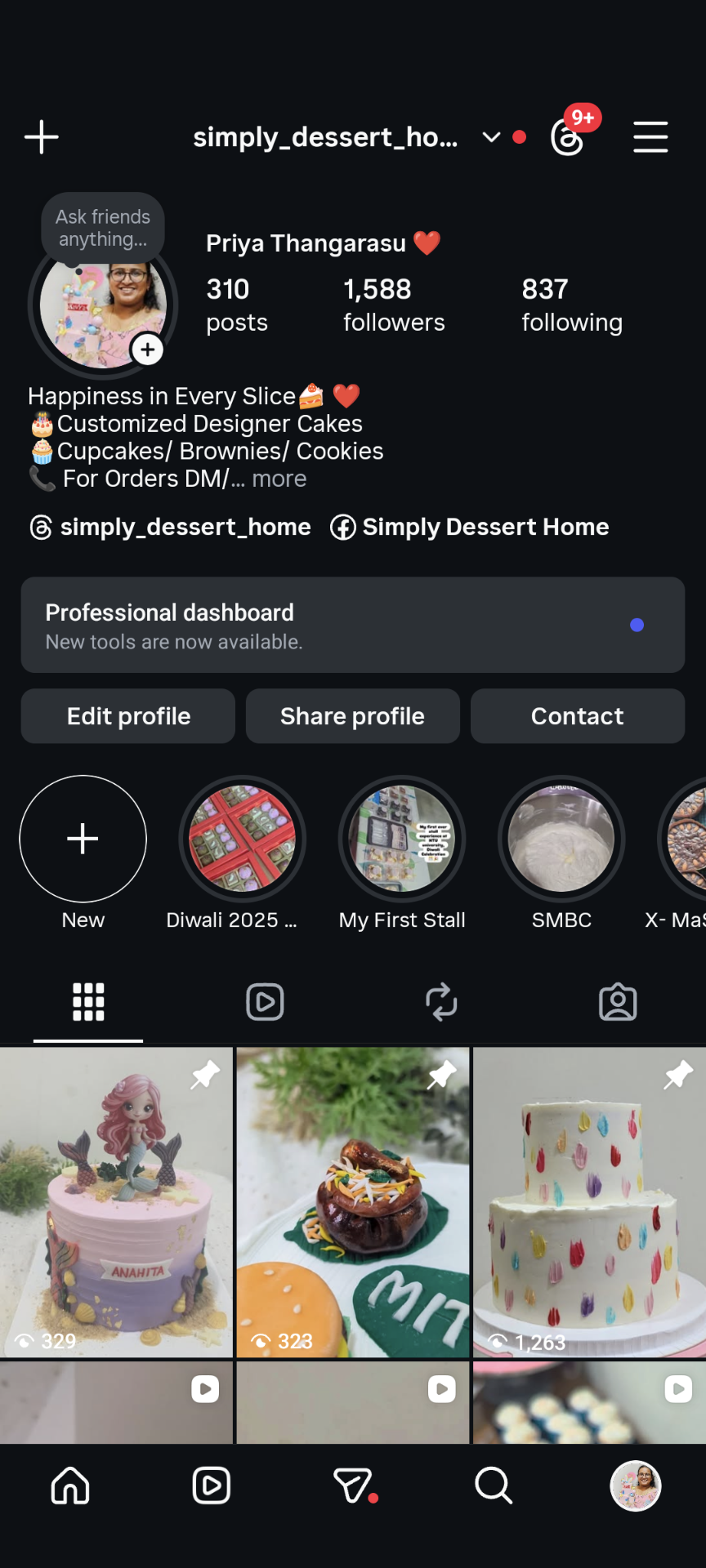Screen dimensions: 706x1568
Task: View the followers list
Action: coord(393,305)
